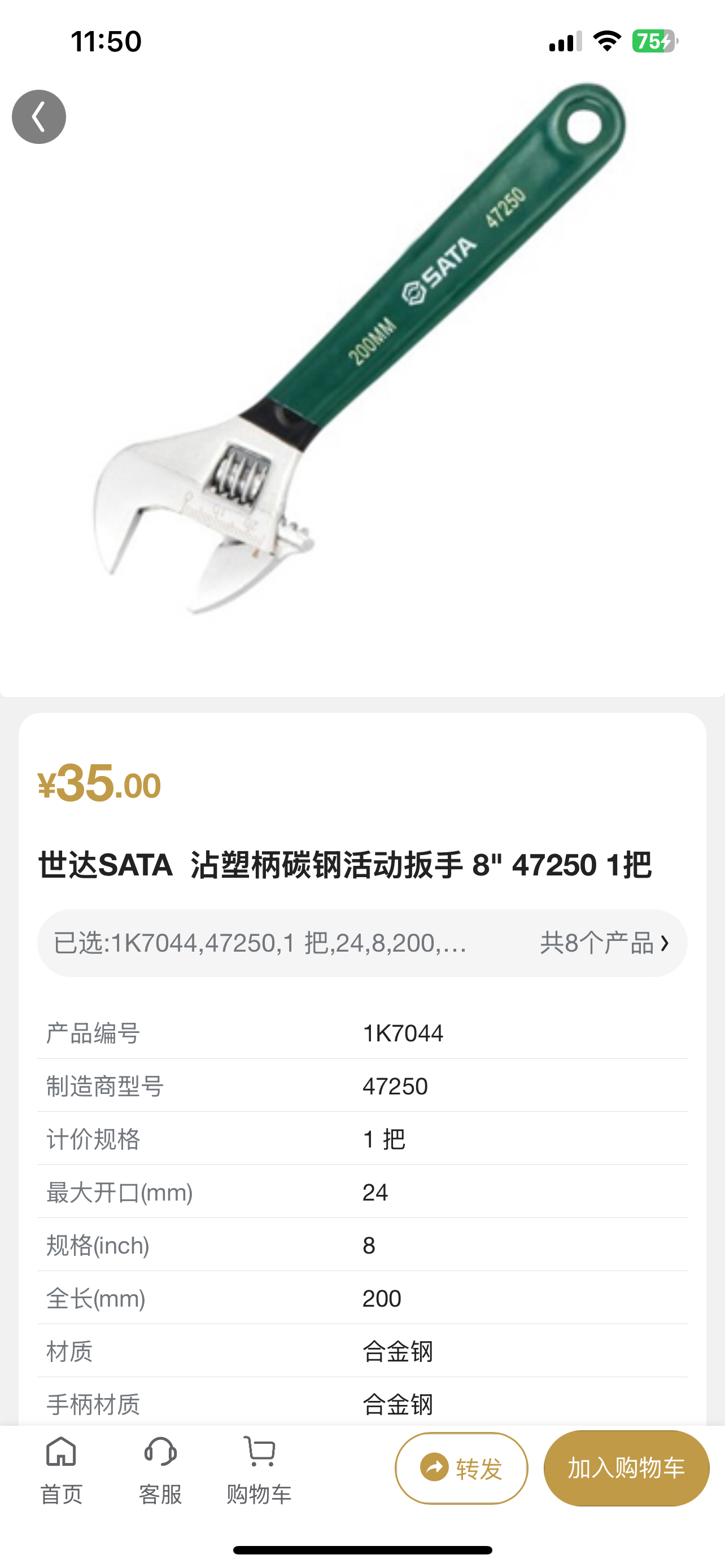Share product with 转发 button
The image size is (725, 1568).
pos(461,1468)
